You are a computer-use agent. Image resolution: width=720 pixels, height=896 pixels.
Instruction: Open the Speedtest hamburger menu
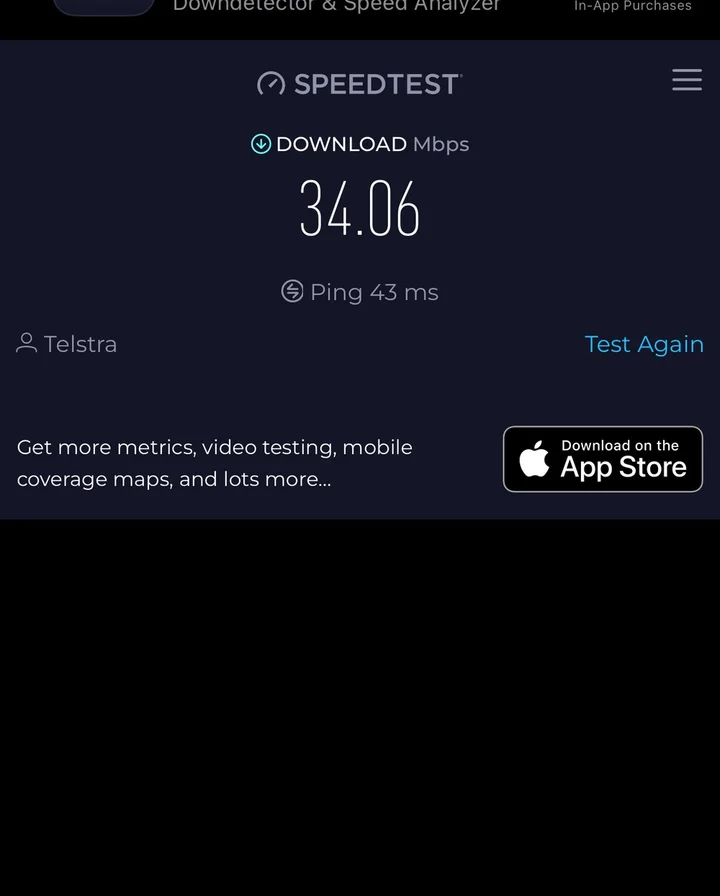687,80
